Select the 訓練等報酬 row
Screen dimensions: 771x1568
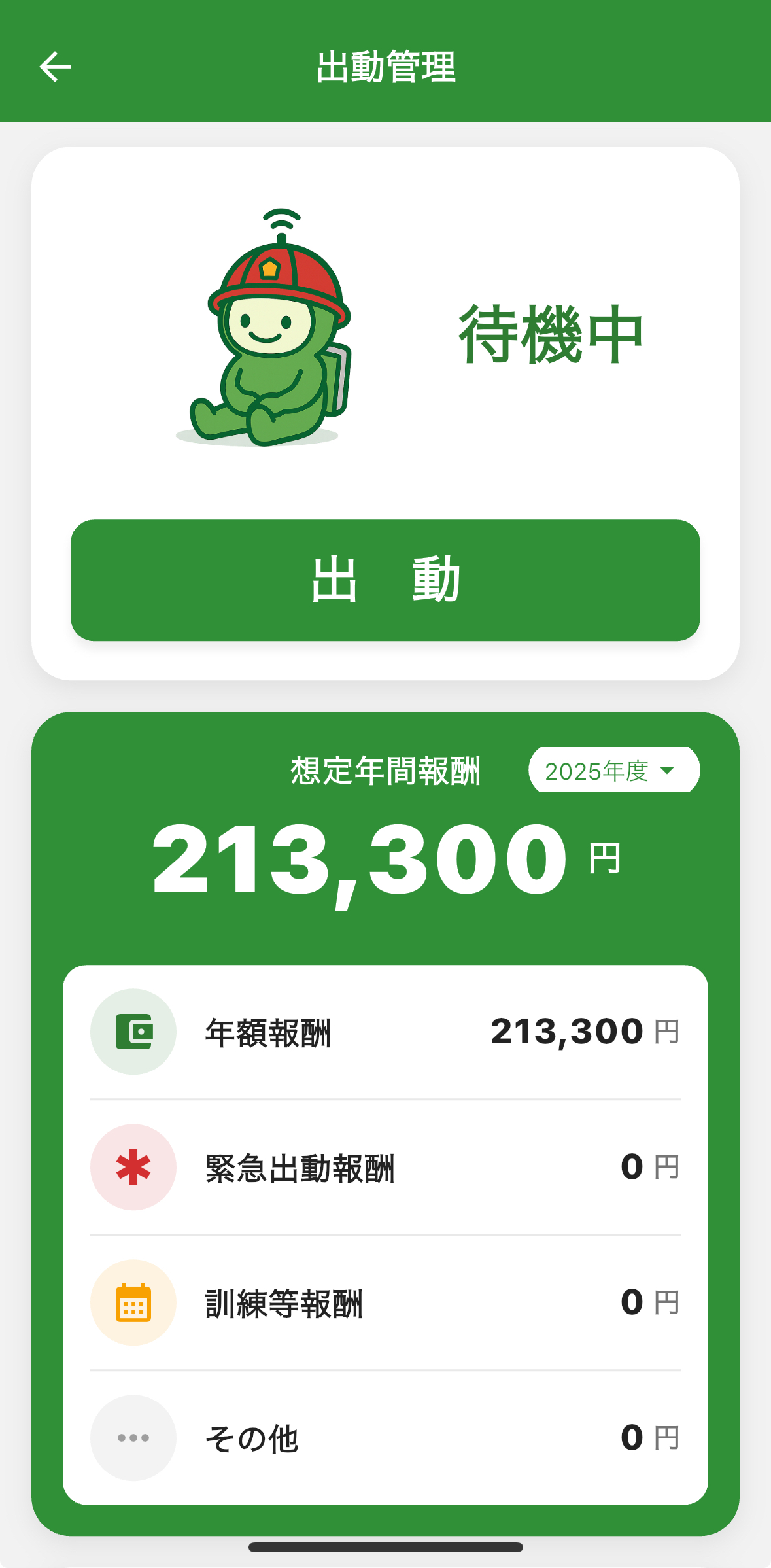(385, 1303)
